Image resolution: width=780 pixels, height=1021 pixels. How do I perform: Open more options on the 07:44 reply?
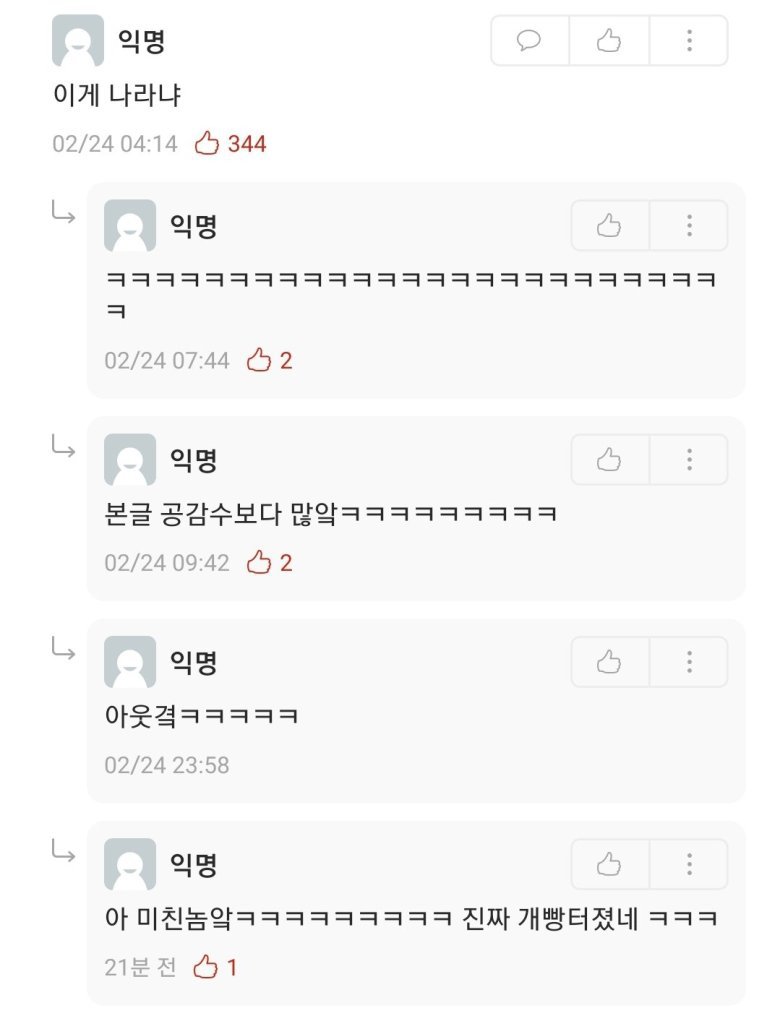click(689, 226)
